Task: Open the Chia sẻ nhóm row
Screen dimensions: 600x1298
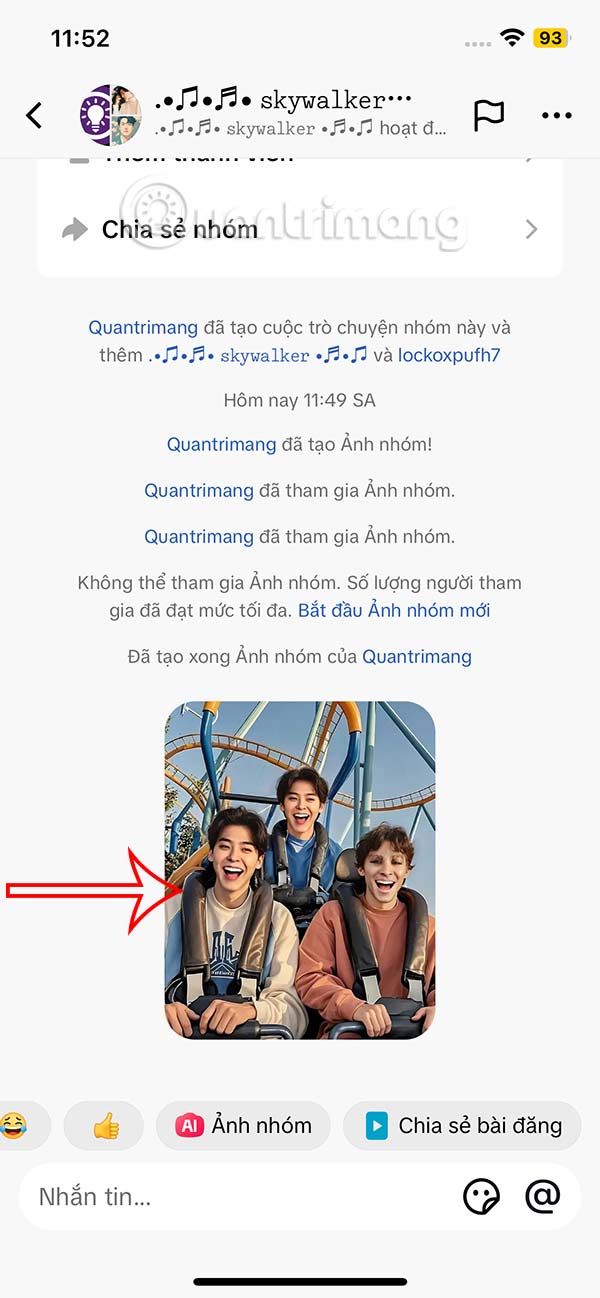Action: pos(300,230)
